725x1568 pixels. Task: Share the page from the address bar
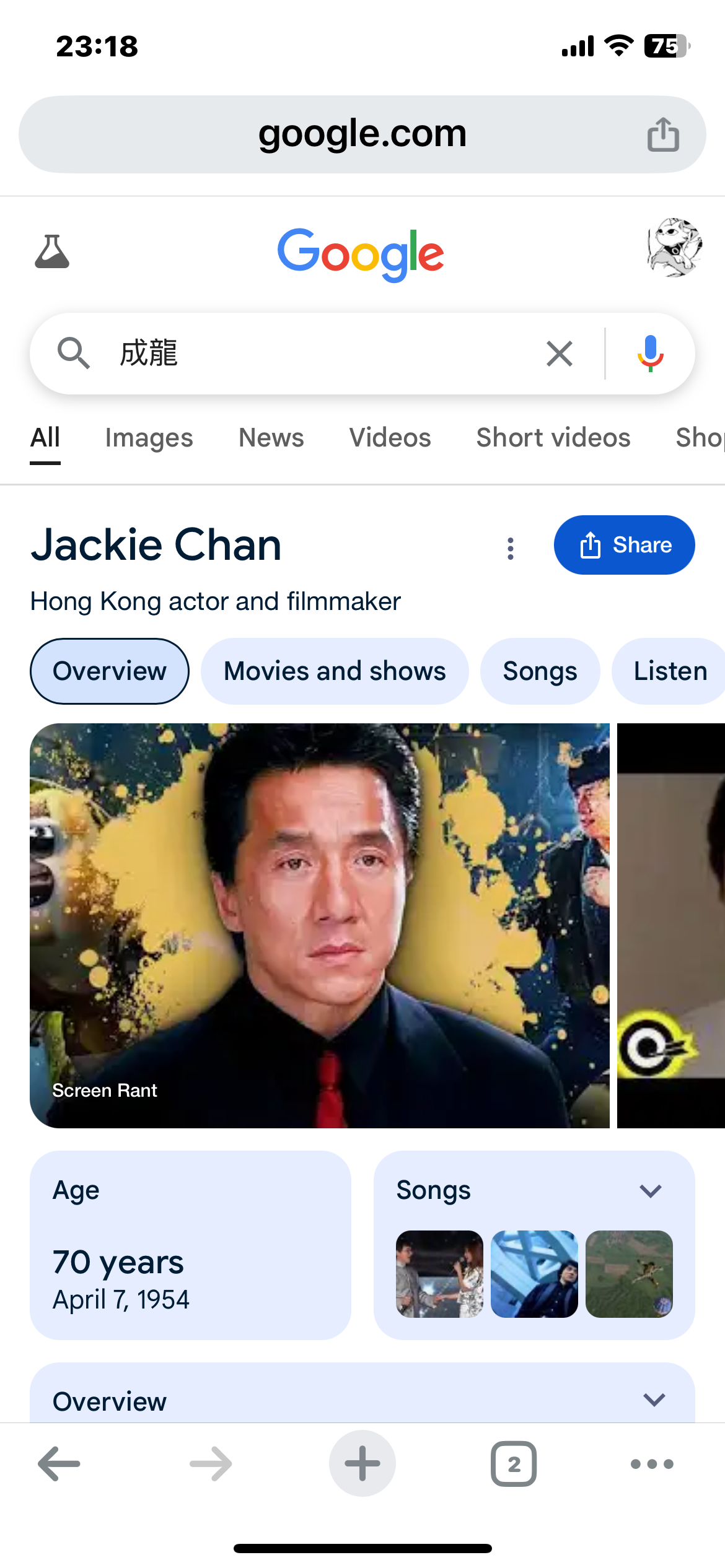[663, 134]
